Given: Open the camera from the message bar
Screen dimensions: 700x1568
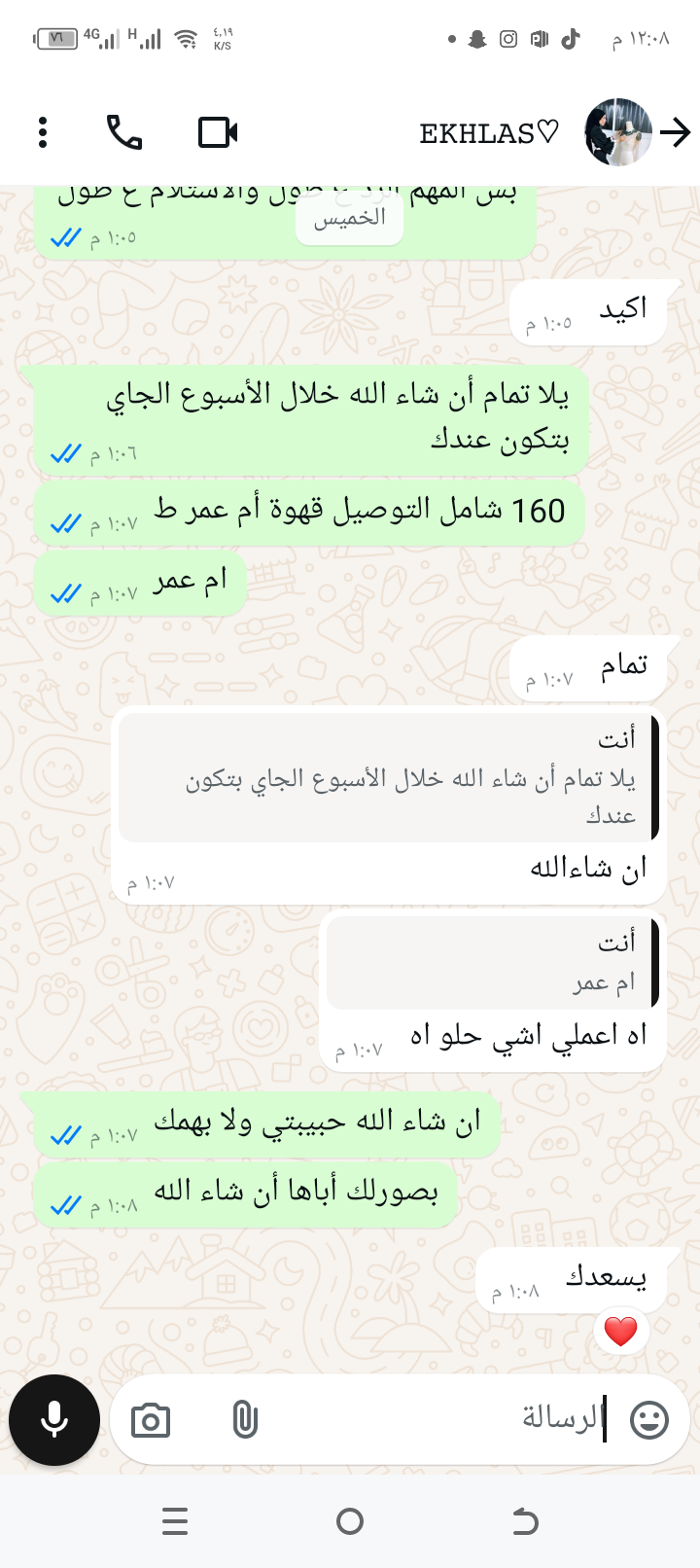Looking at the screenshot, I should 151,1421.
